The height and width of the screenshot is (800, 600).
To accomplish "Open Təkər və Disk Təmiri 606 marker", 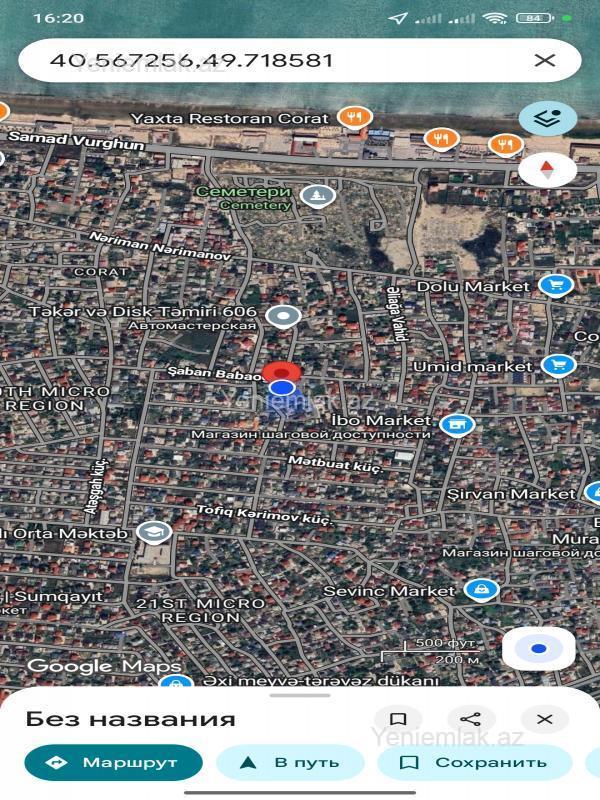I will (x=285, y=316).
